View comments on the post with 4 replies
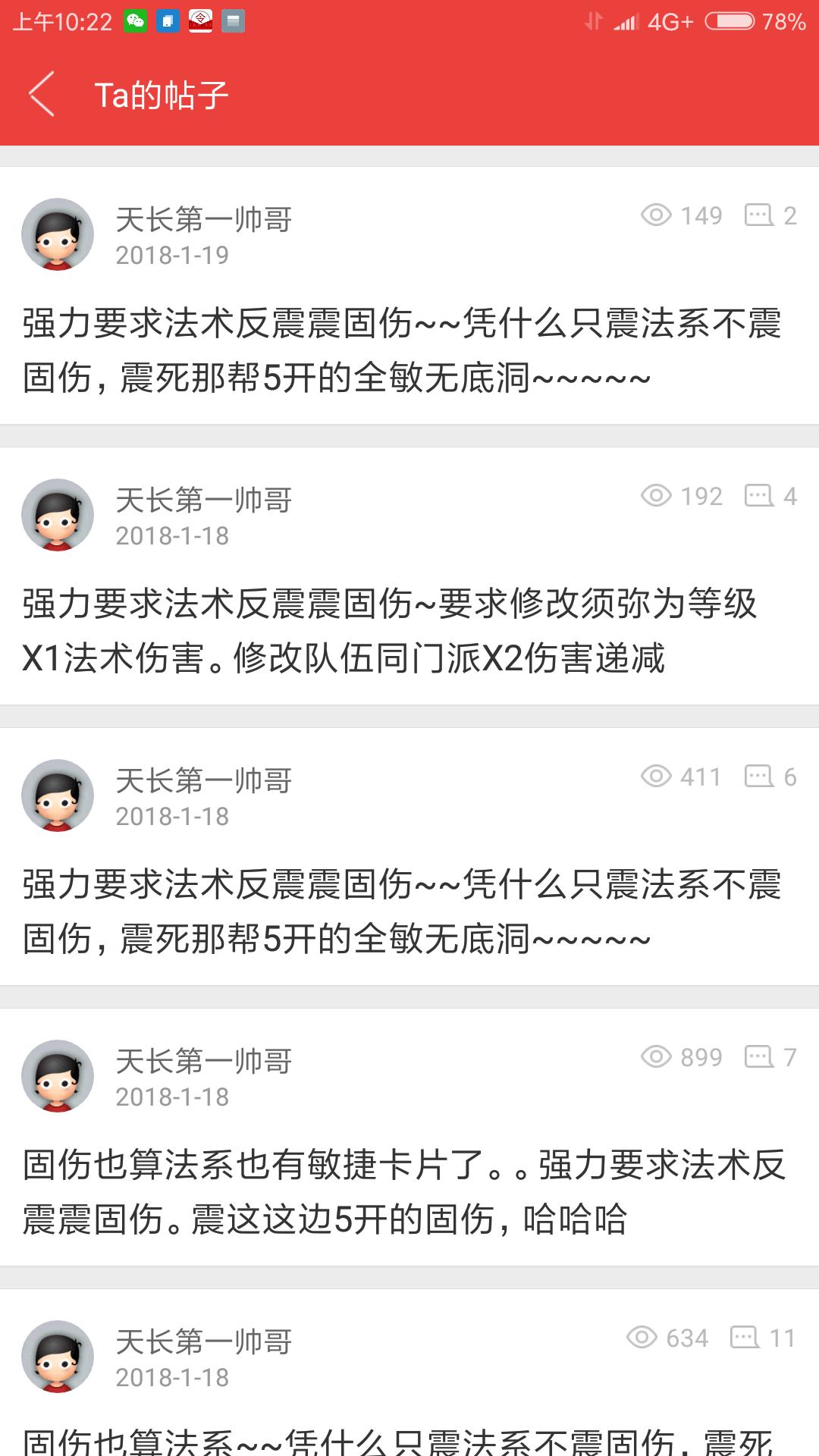This screenshot has width=819, height=1456. pos(770,496)
